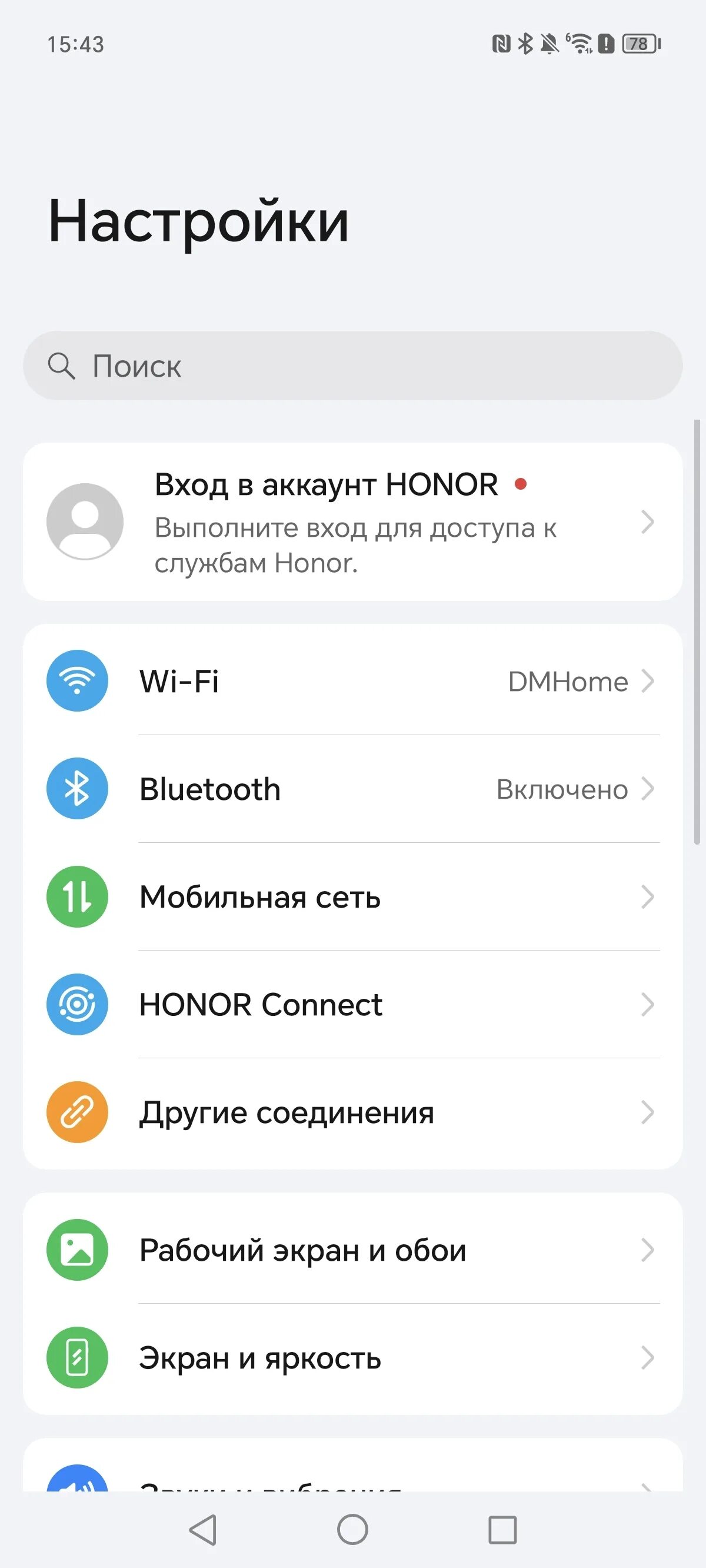Open Экран и яркость settings

[x=353, y=1358]
